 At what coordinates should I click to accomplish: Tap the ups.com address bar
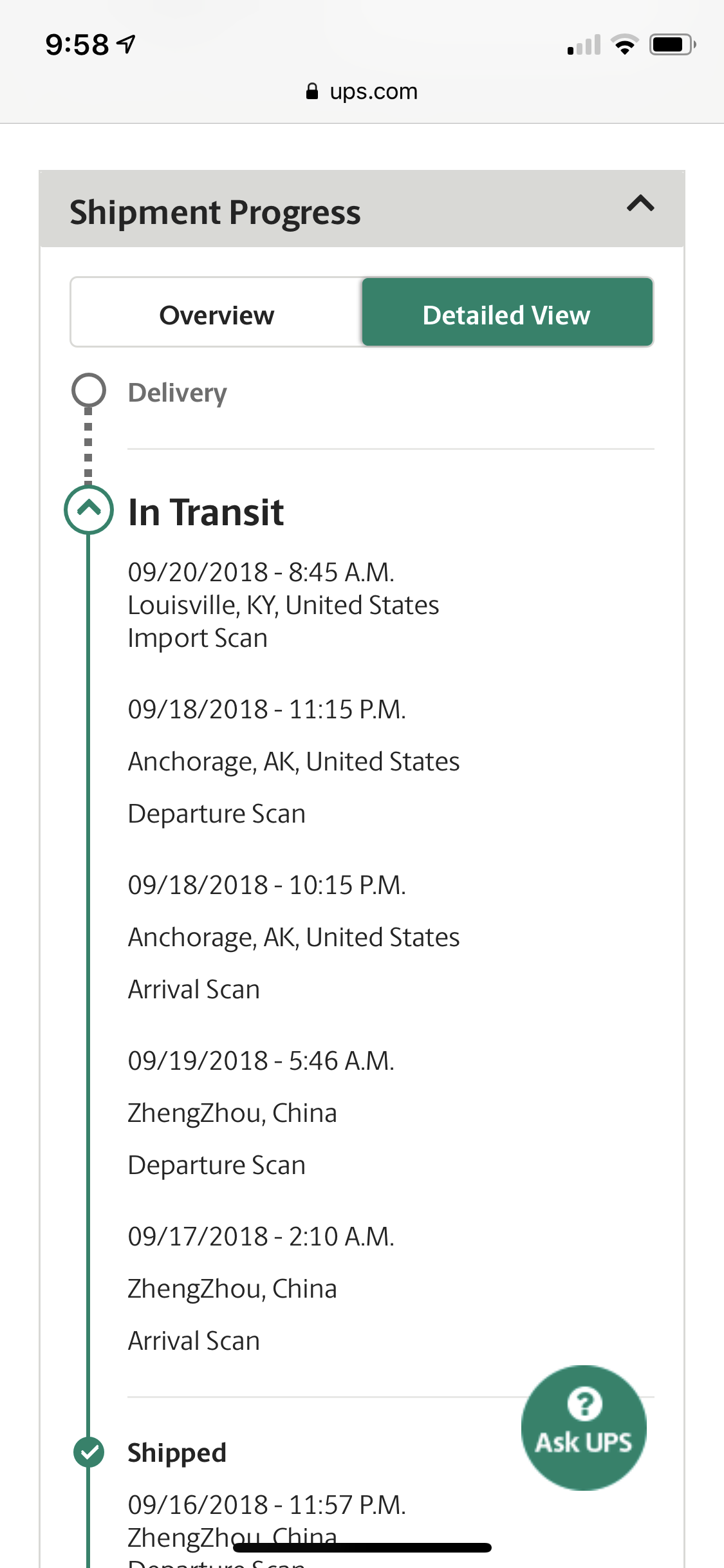click(362, 91)
